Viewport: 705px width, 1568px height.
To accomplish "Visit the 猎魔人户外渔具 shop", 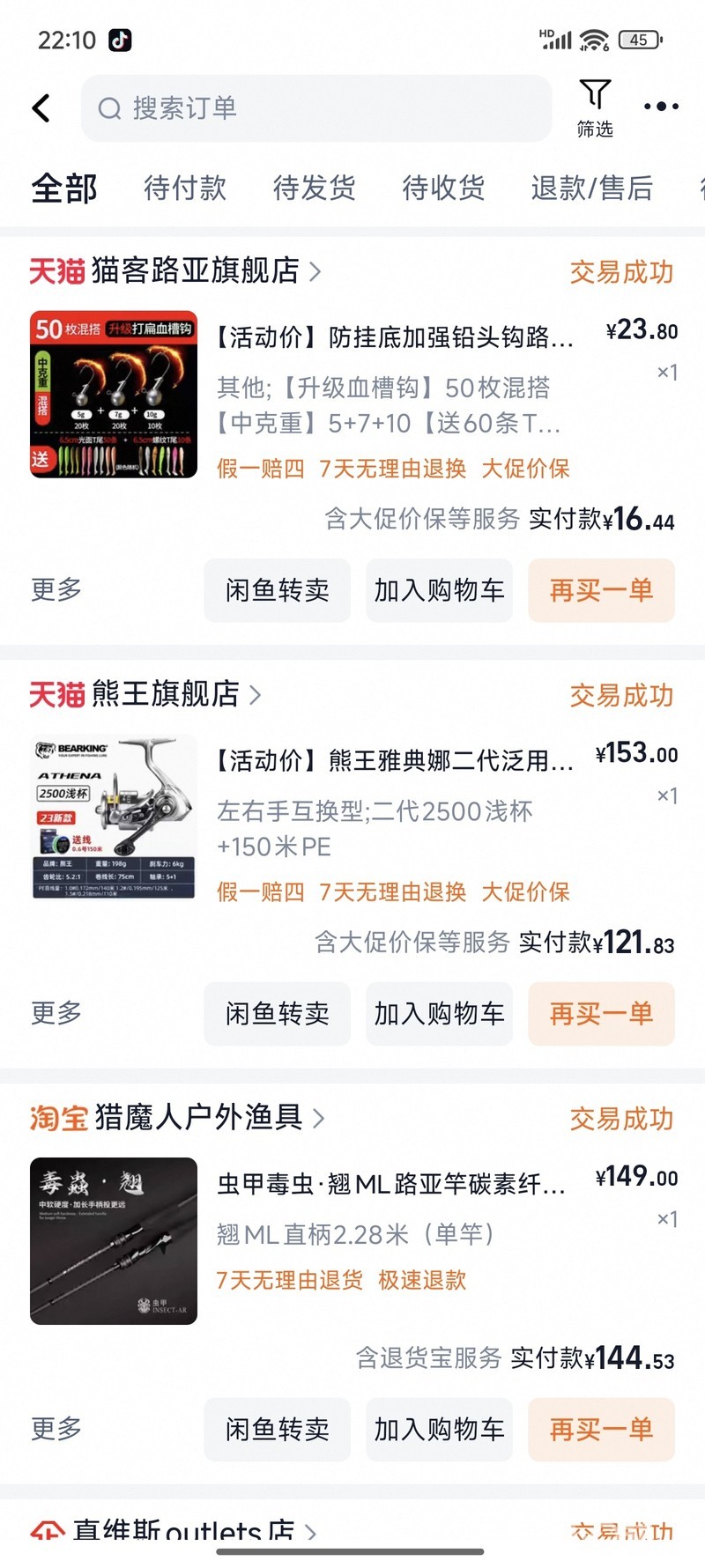I will point(197,1118).
